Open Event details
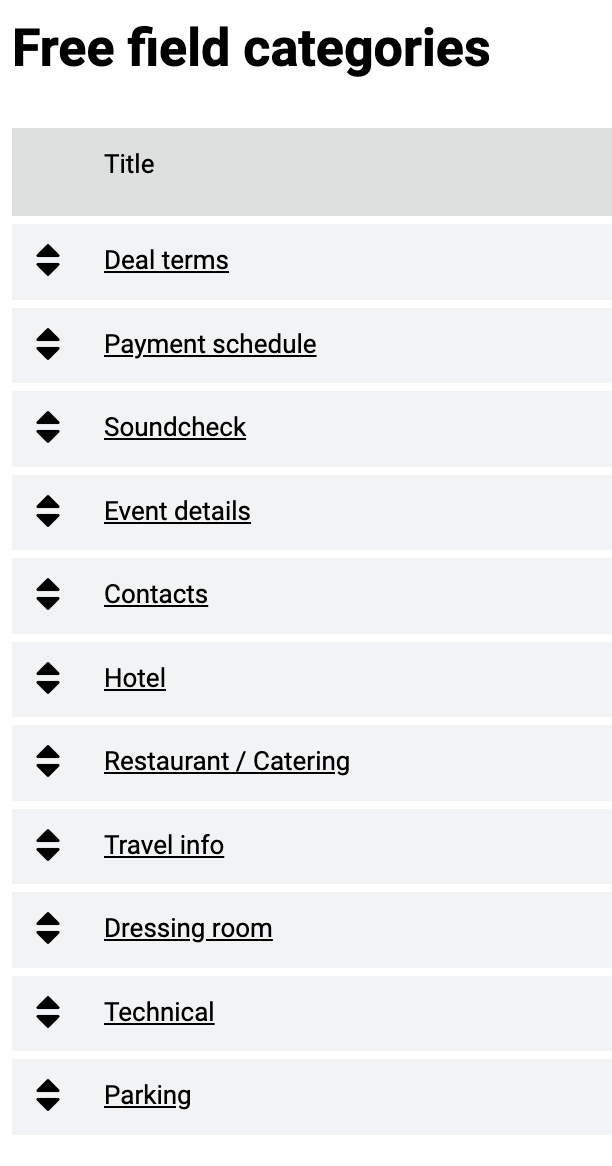The height and width of the screenshot is (1166, 612). [177, 511]
